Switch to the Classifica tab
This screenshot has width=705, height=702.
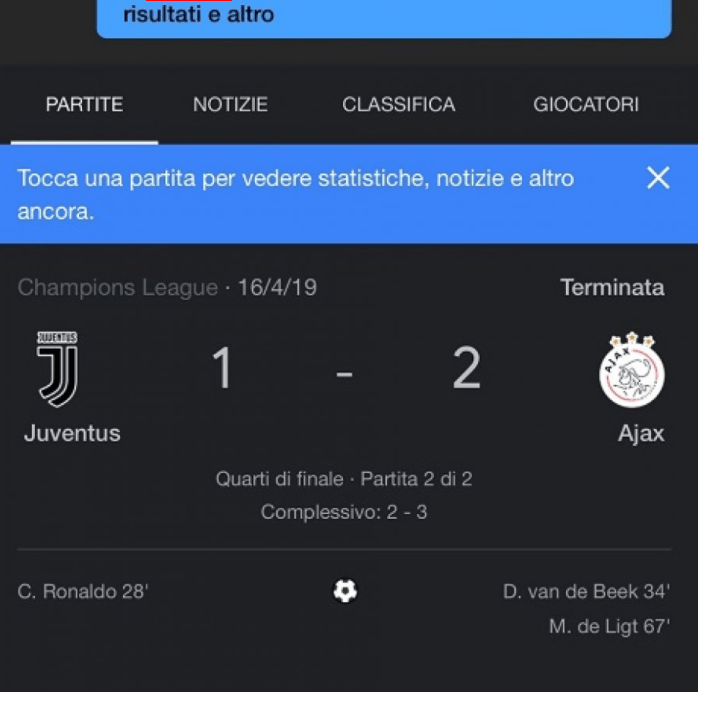[398, 105]
